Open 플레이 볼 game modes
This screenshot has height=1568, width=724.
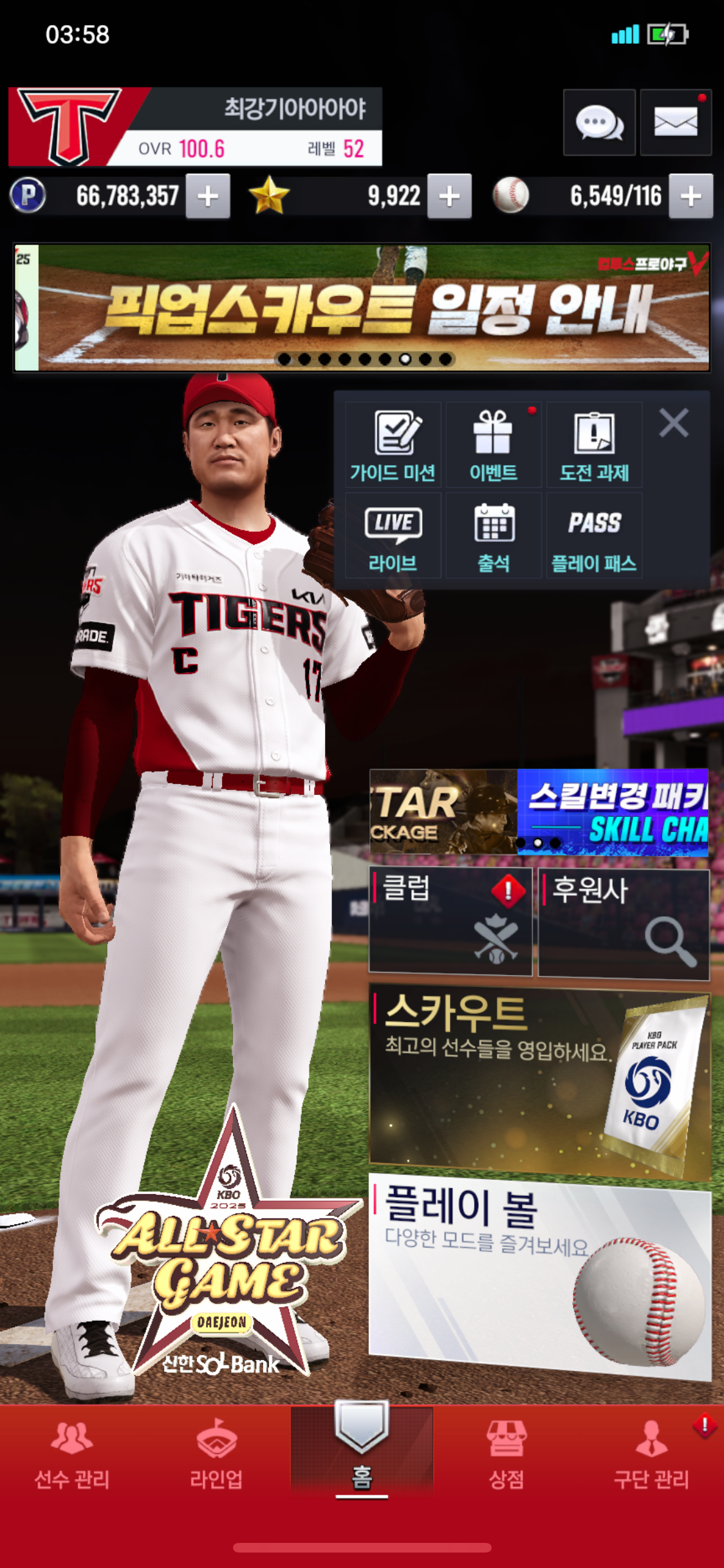click(x=539, y=1273)
